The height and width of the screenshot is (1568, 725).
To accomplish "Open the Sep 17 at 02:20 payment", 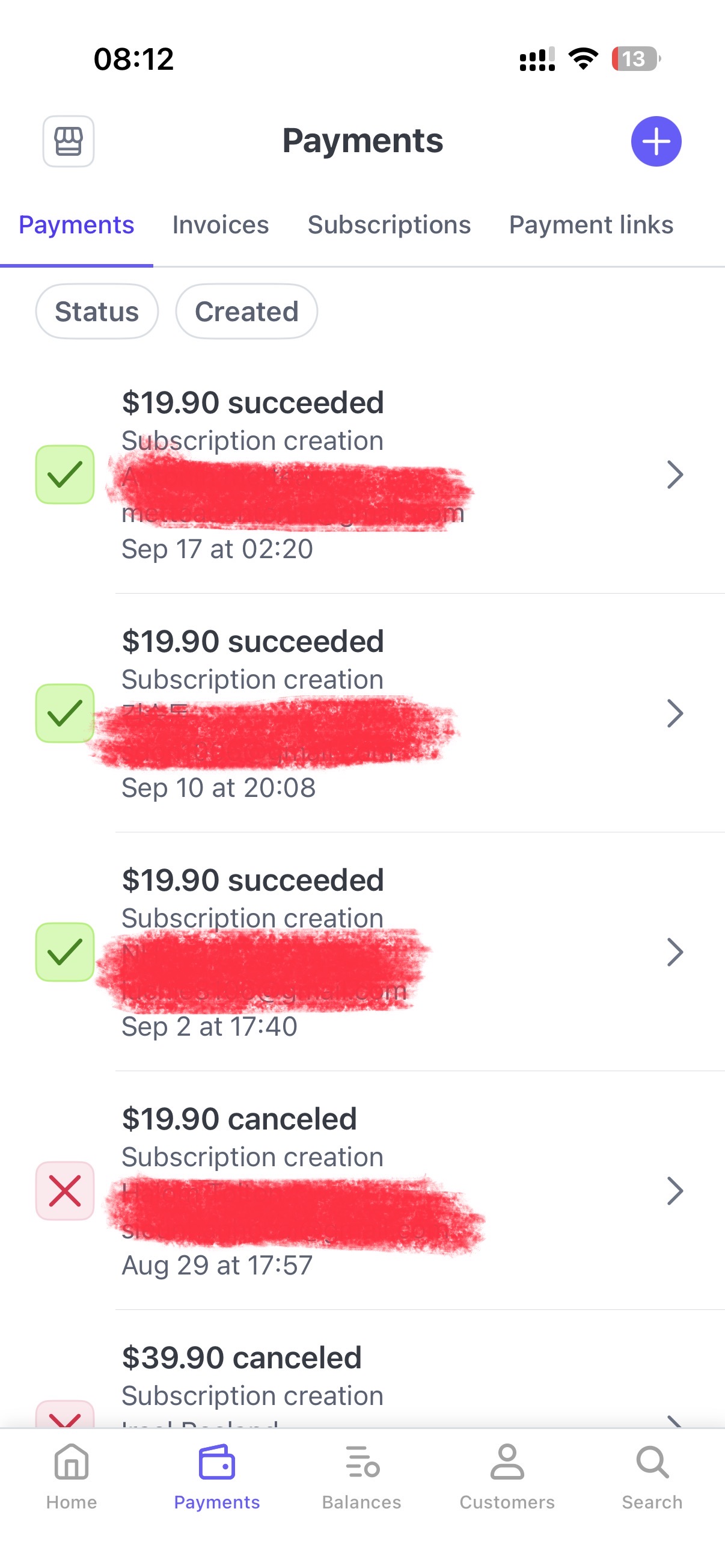I will (x=362, y=475).
